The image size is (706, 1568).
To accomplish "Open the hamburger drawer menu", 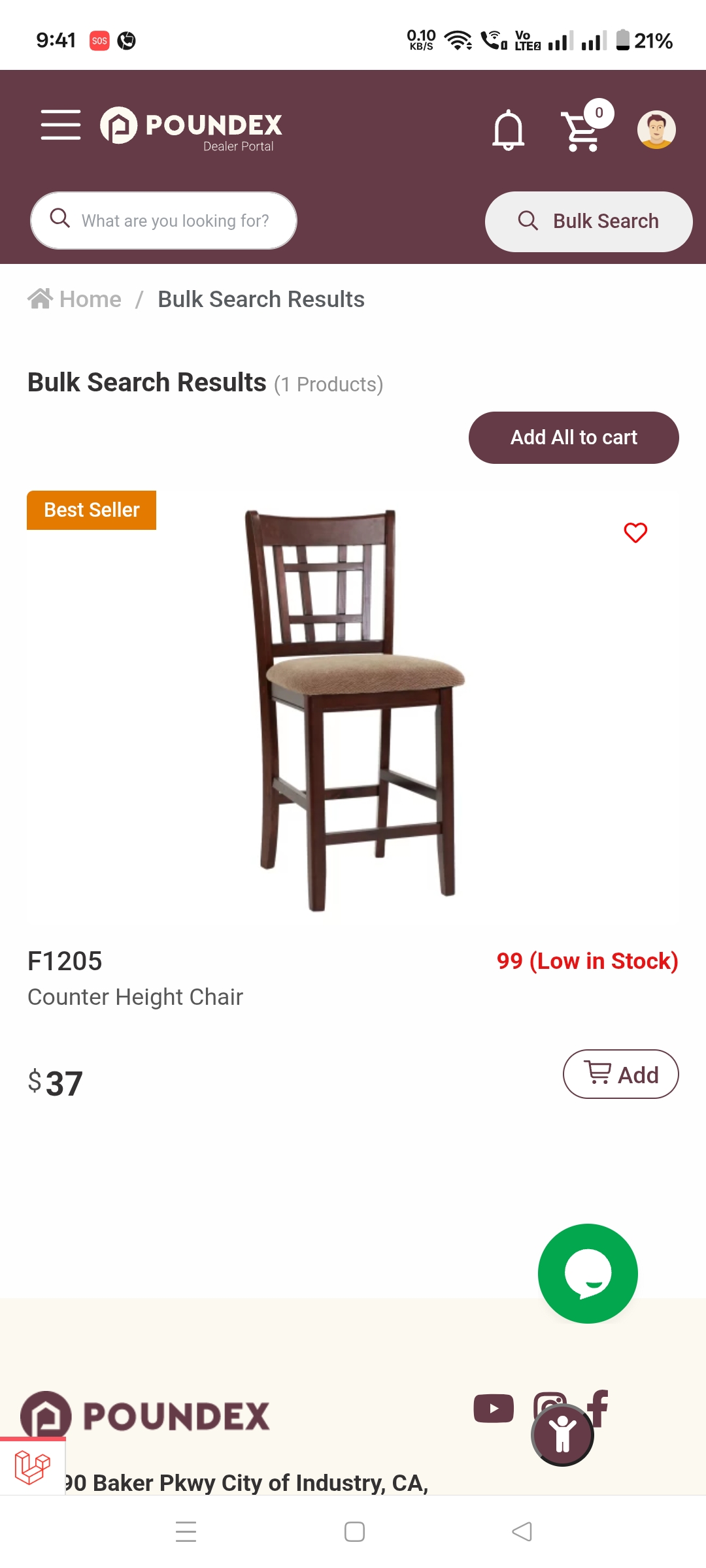I will [60, 125].
